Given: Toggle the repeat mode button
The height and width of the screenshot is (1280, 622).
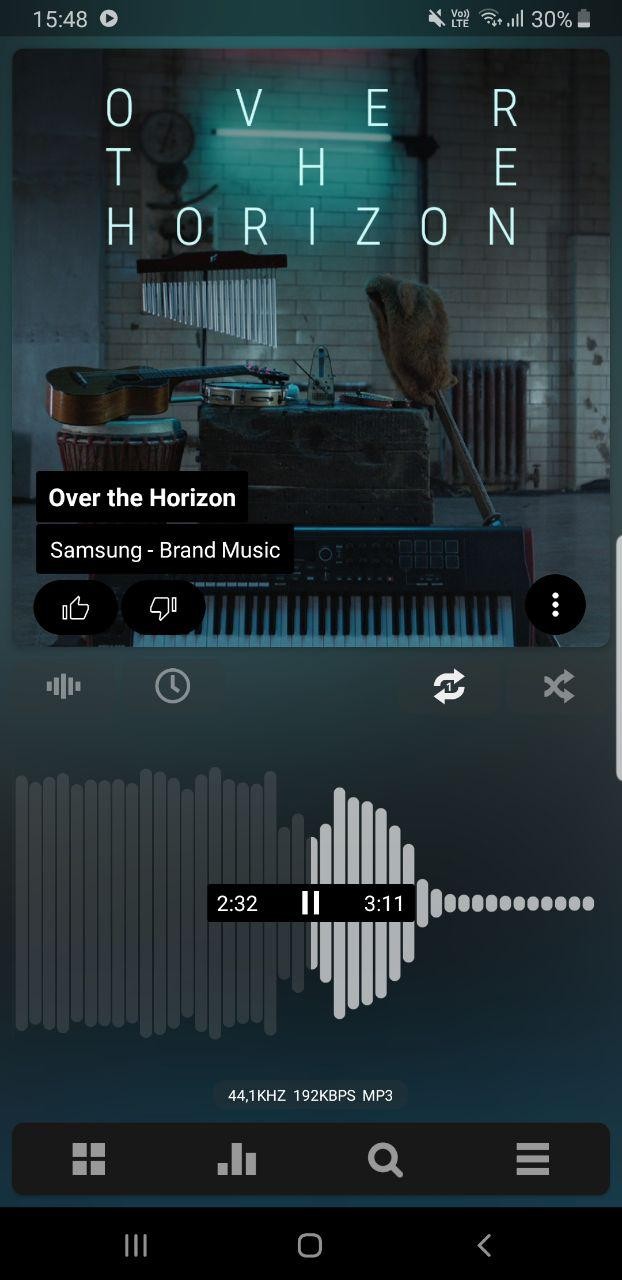Looking at the screenshot, I should [449, 686].
